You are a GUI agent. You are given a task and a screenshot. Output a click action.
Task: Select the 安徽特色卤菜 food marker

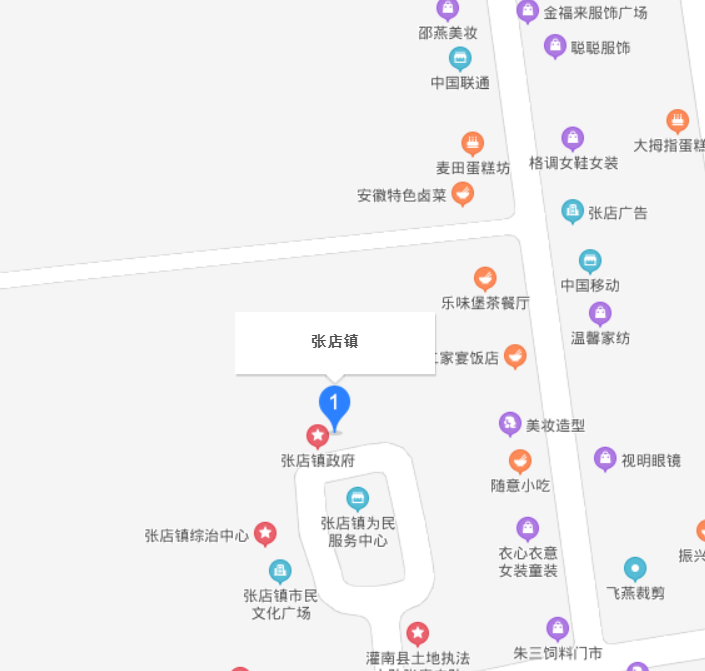tap(462, 193)
